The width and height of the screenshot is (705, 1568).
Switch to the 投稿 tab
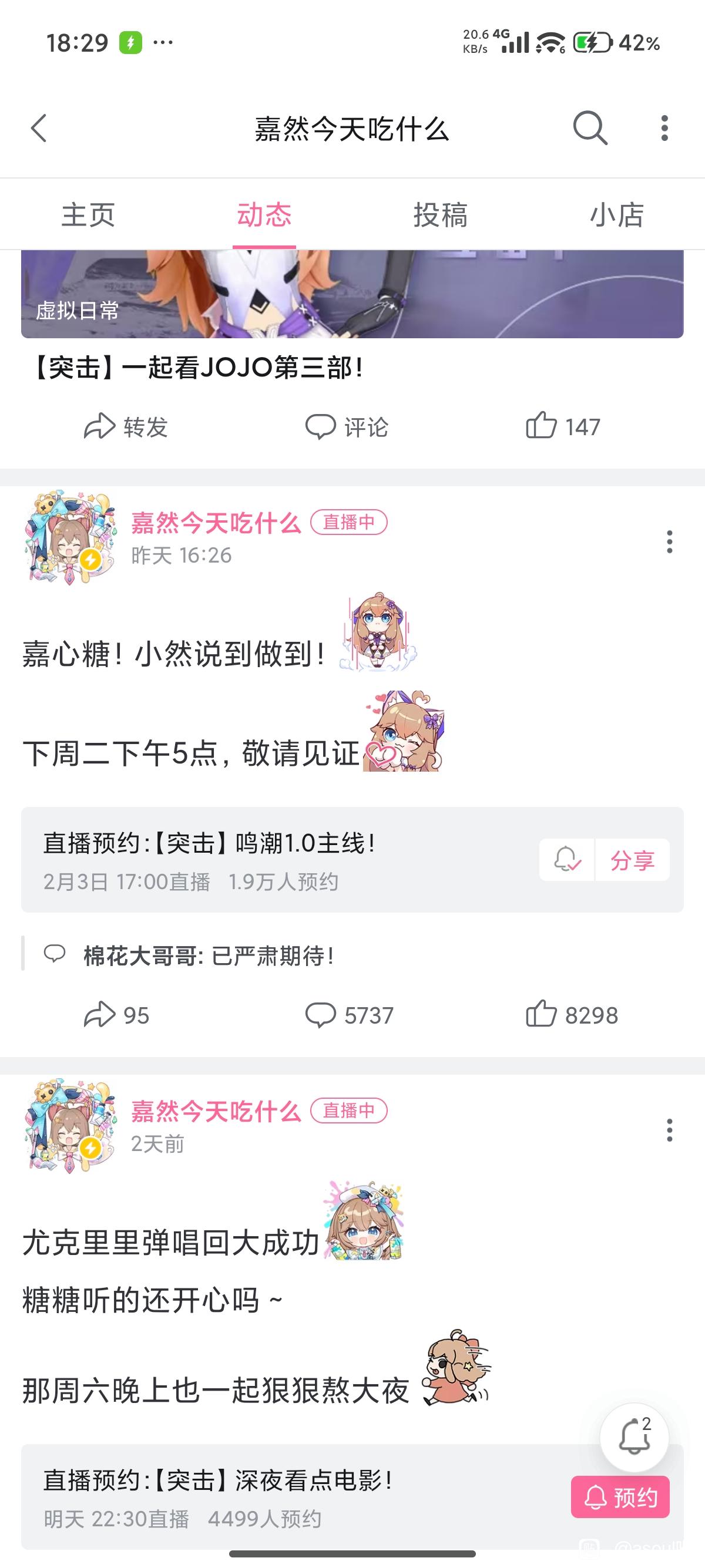(440, 215)
